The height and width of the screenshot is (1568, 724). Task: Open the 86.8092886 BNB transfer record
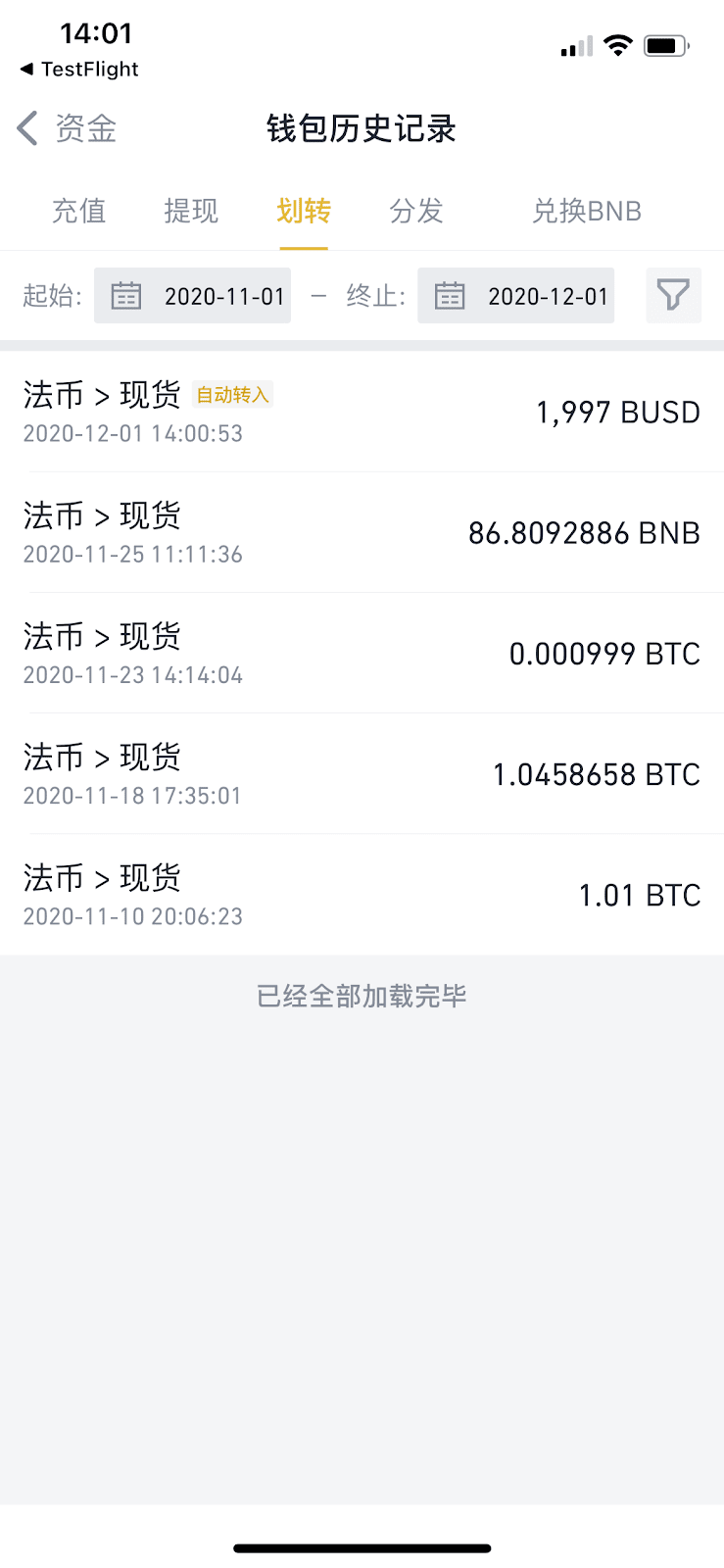click(x=362, y=532)
